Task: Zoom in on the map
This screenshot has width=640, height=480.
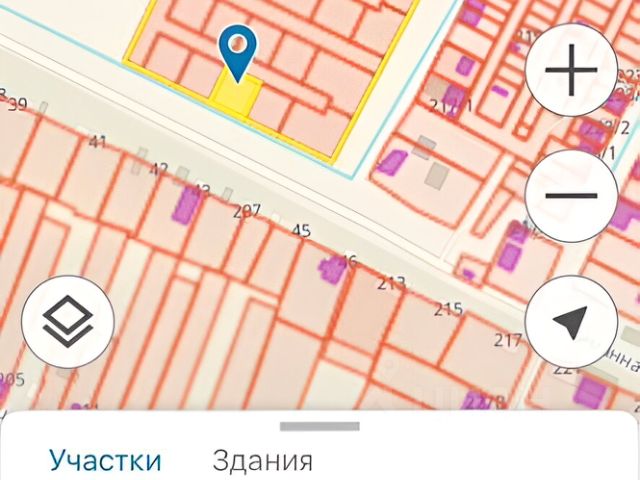Action: click(571, 71)
